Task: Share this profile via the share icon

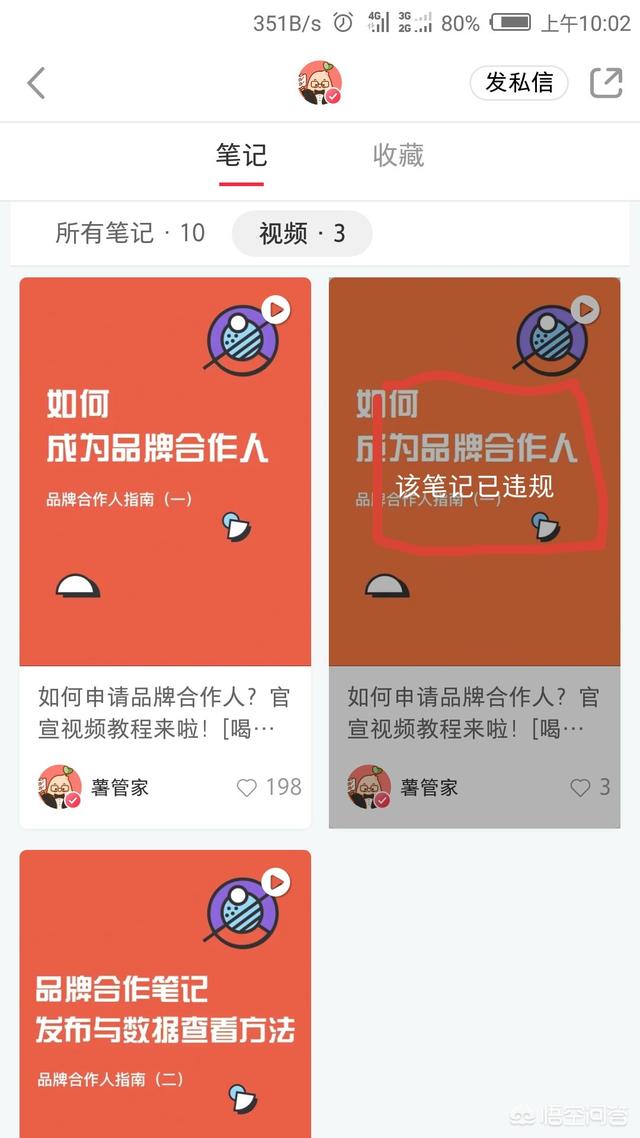Action: click(x=606, y=83)
